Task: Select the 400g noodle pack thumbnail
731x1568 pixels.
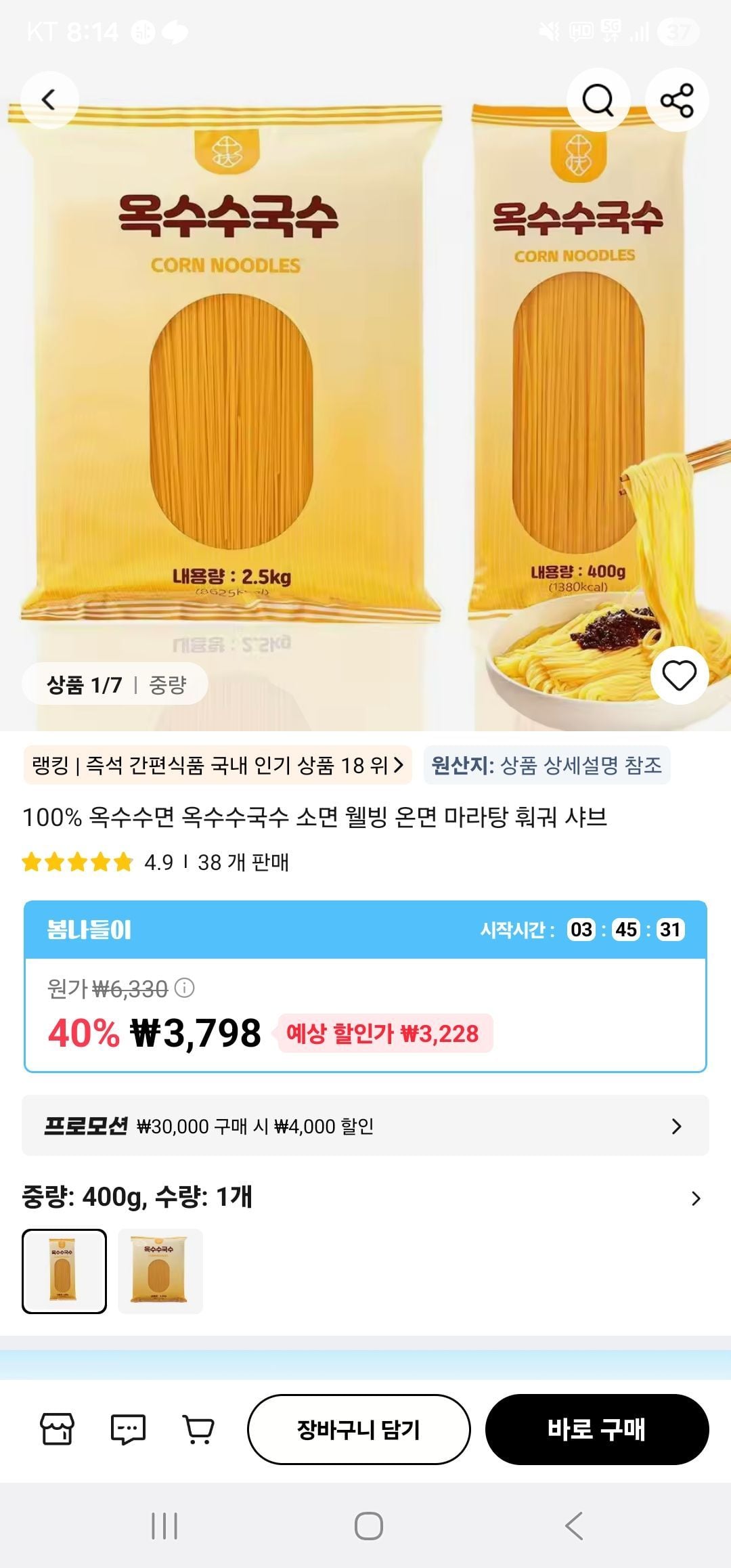Action: pyautogui.click(x=64, y=1271)
